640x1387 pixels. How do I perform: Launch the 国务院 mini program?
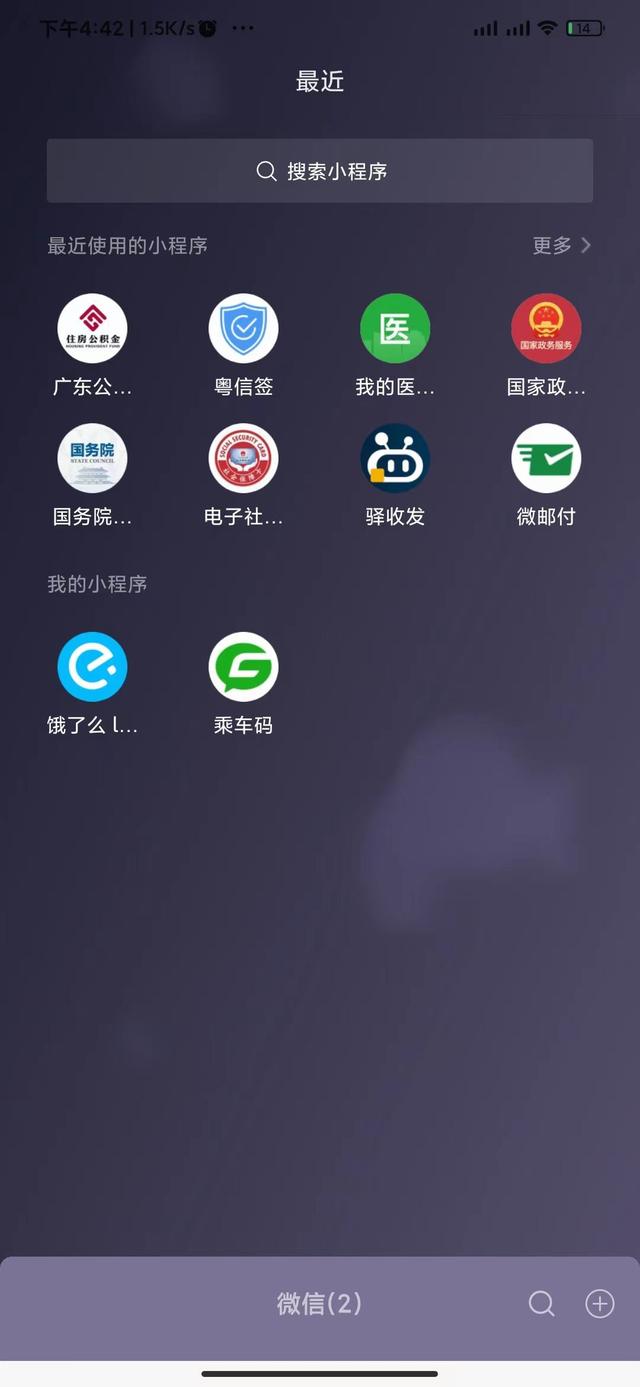coord(92,458)
